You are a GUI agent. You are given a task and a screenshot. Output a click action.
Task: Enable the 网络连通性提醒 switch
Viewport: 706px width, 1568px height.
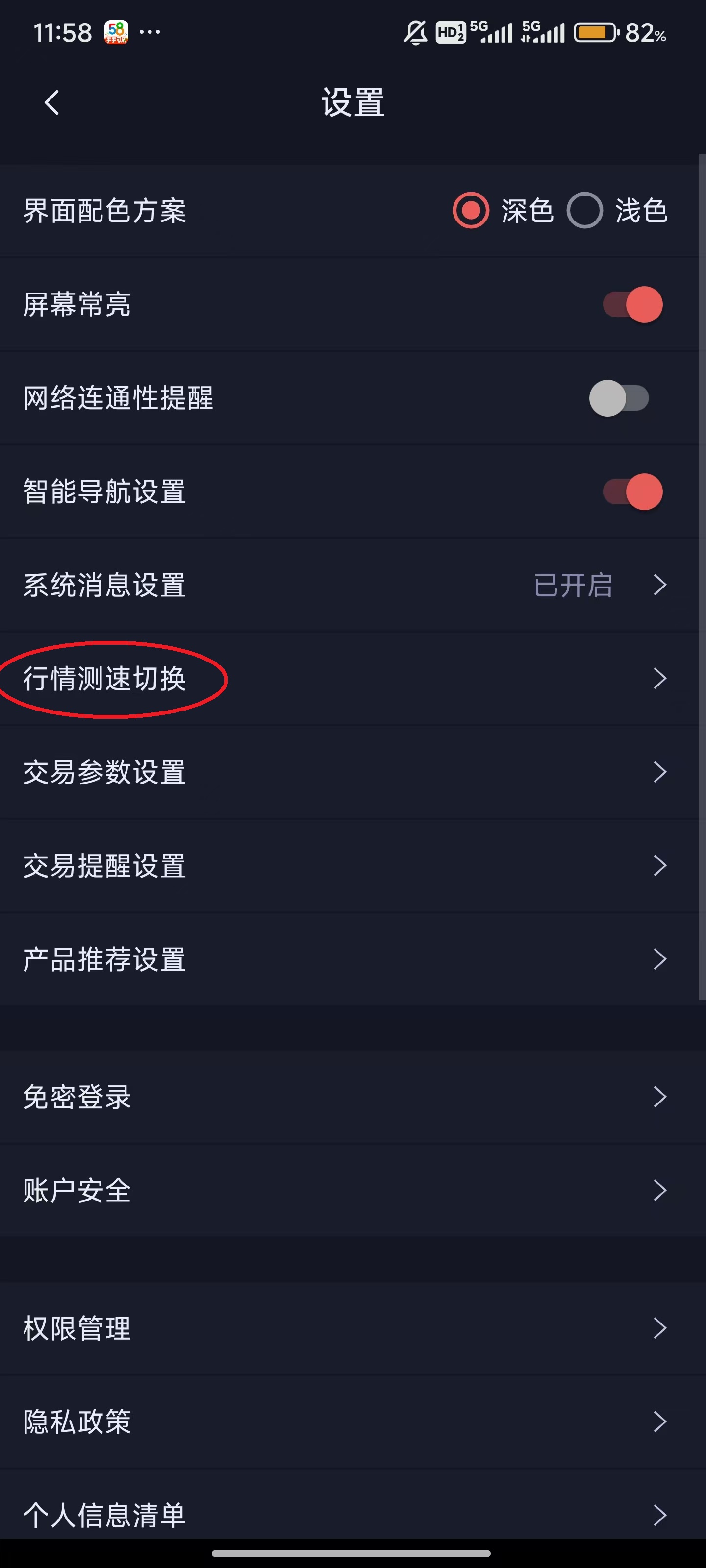pyautogui.click(x=619, y=398)
